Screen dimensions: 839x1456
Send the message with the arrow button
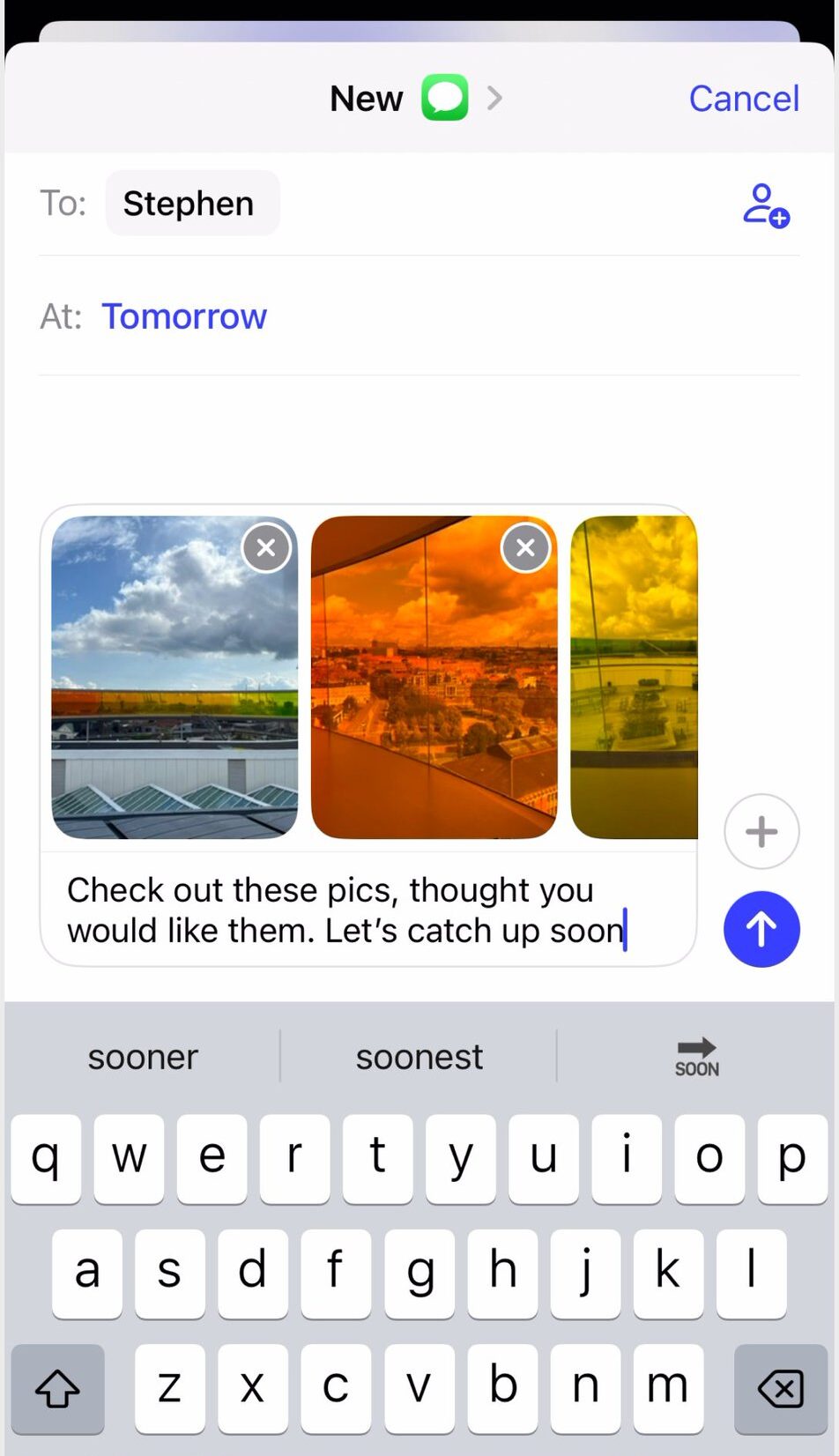761,929
